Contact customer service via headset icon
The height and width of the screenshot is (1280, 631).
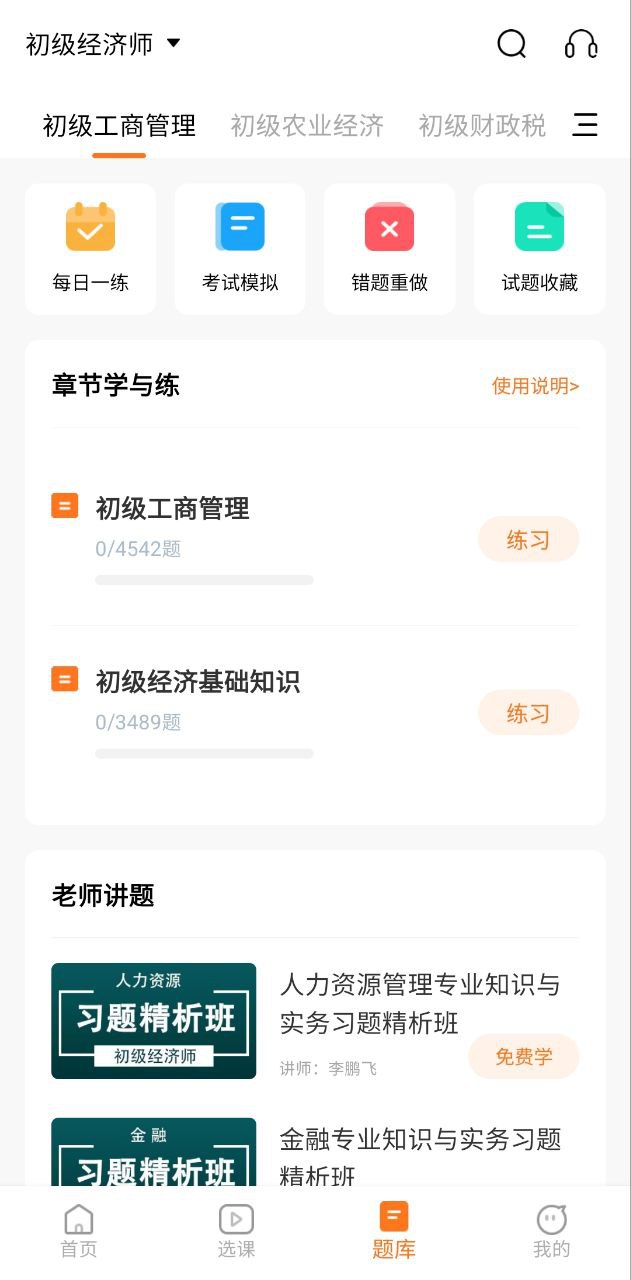580,44
